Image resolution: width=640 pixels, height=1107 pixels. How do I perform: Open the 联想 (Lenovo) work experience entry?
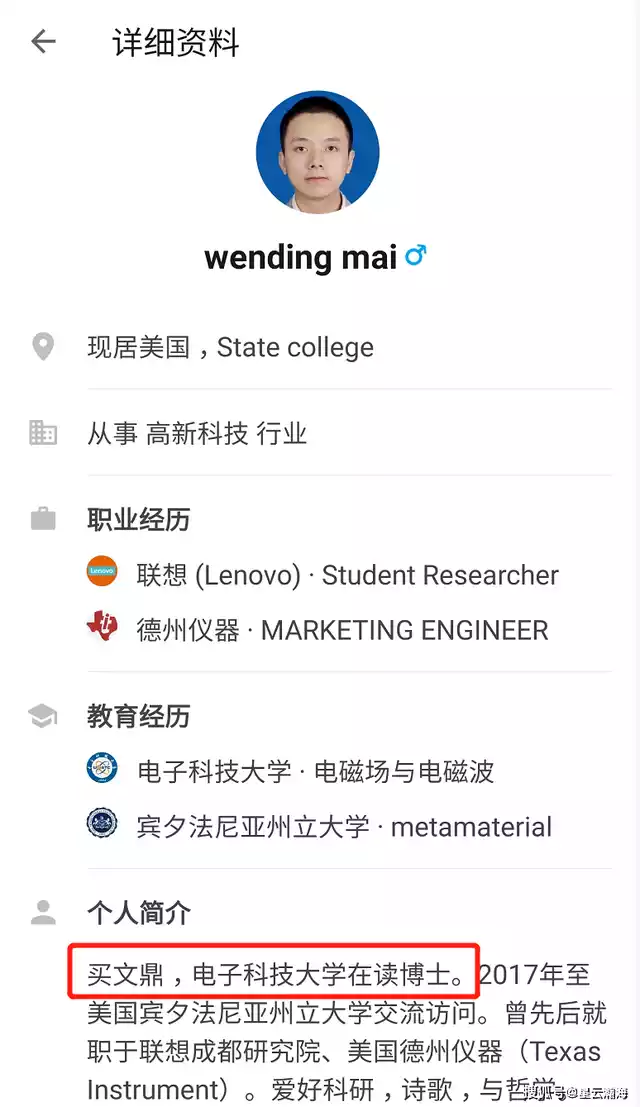pyautogui.click(x=346, y=575)
